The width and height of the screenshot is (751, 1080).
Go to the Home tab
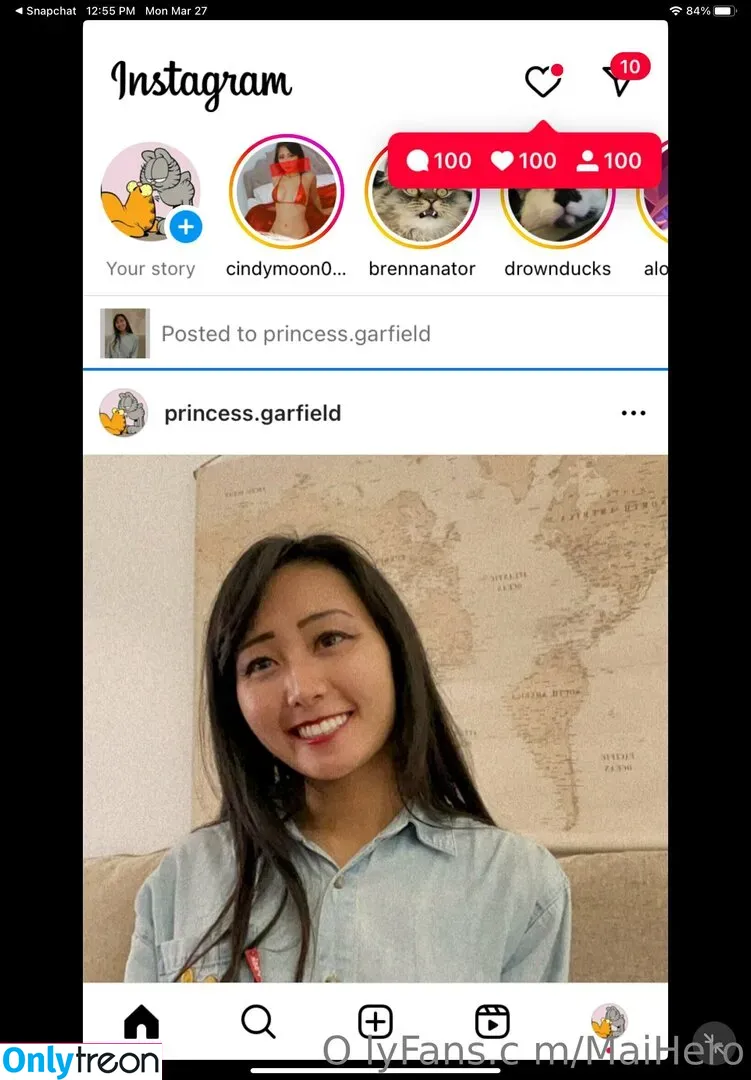[x=141, y=1022]
